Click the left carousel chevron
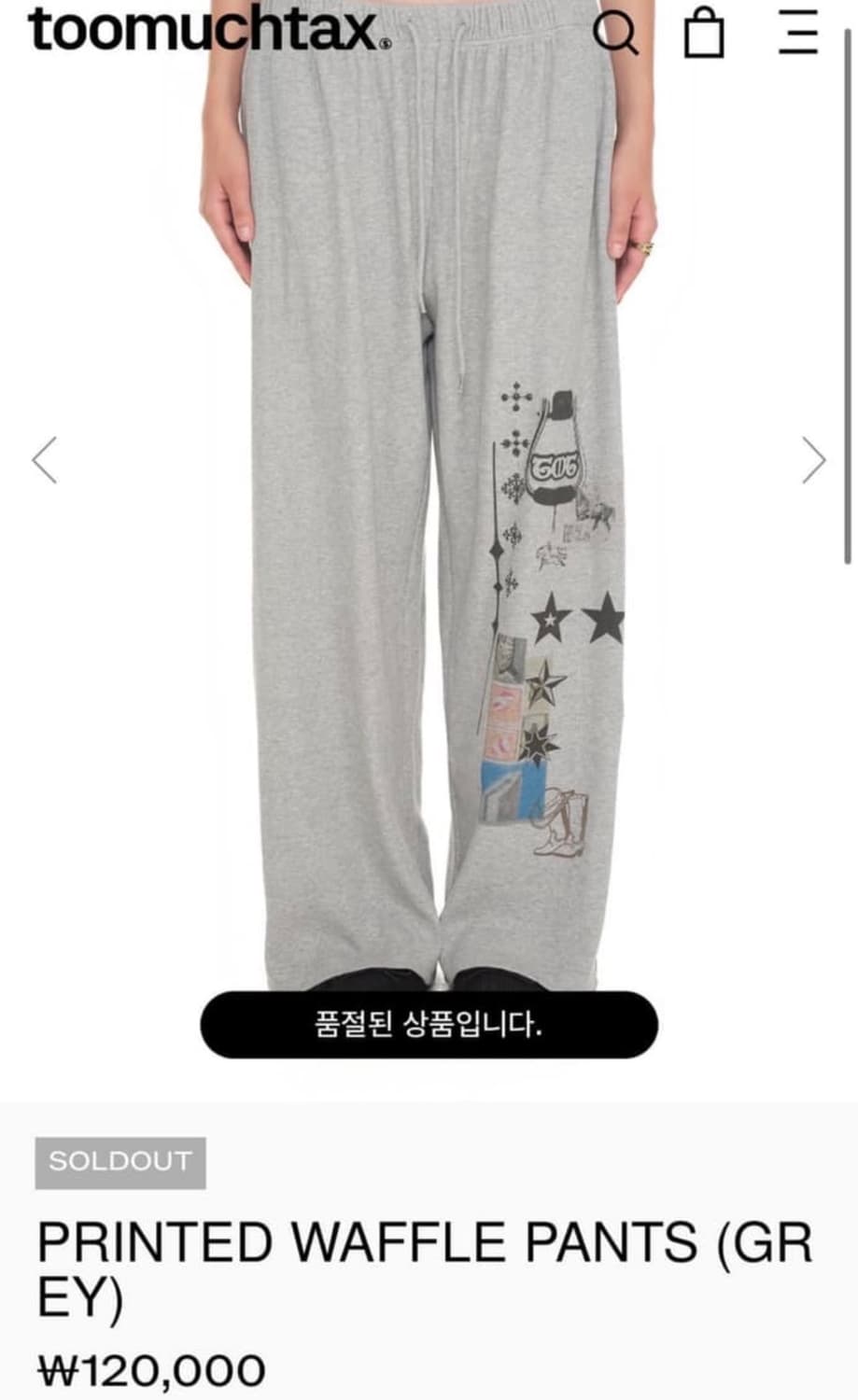 click(x=44, y=458)
